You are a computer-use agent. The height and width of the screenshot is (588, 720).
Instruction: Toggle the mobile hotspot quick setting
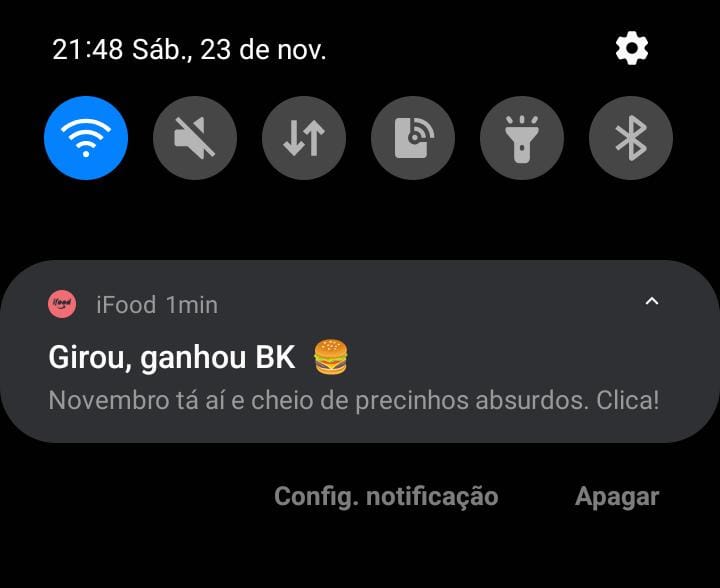[x=413, y=138]
